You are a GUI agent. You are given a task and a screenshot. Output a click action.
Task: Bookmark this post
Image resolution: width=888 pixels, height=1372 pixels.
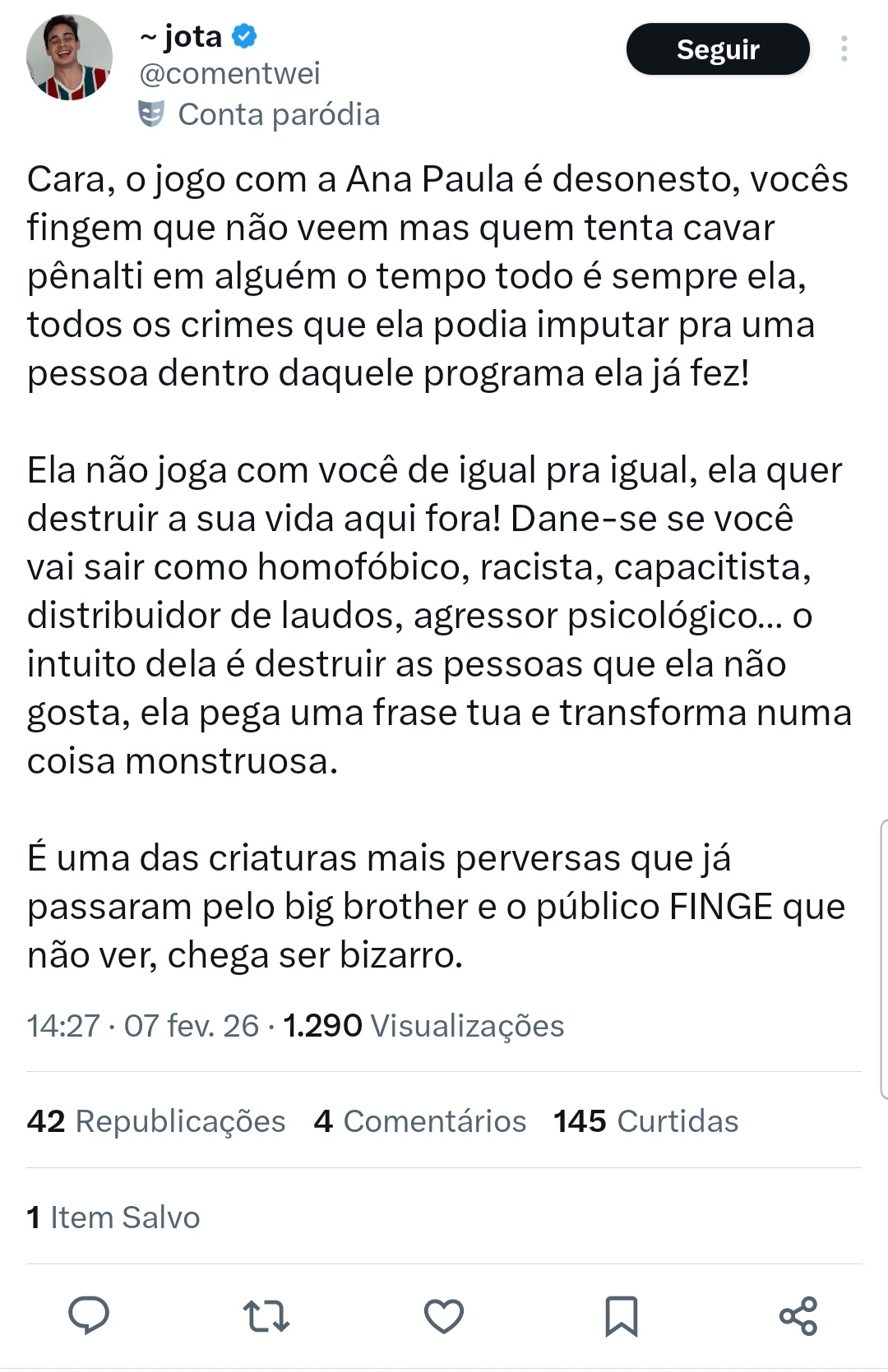pos(621,1315)
